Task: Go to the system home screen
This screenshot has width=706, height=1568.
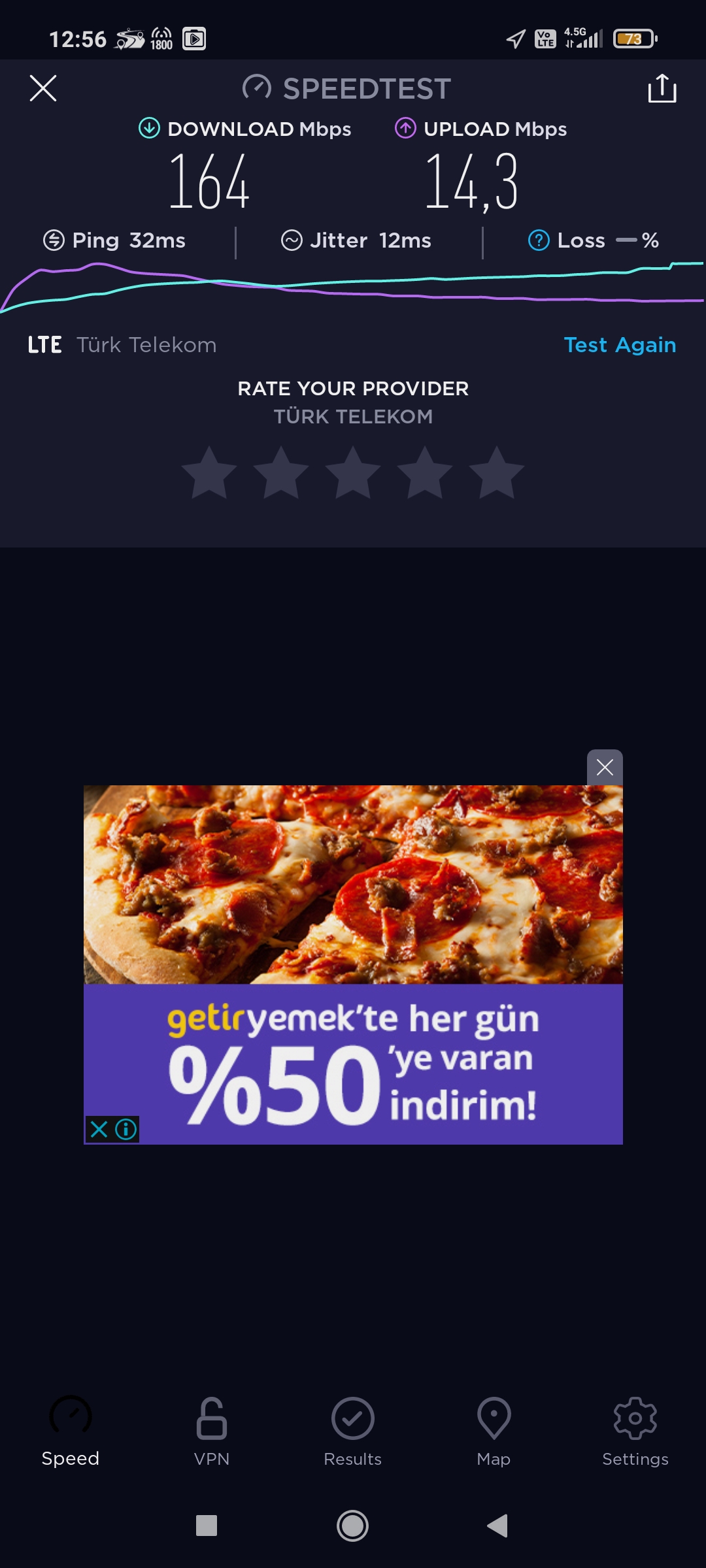Action: (353, 1526)
